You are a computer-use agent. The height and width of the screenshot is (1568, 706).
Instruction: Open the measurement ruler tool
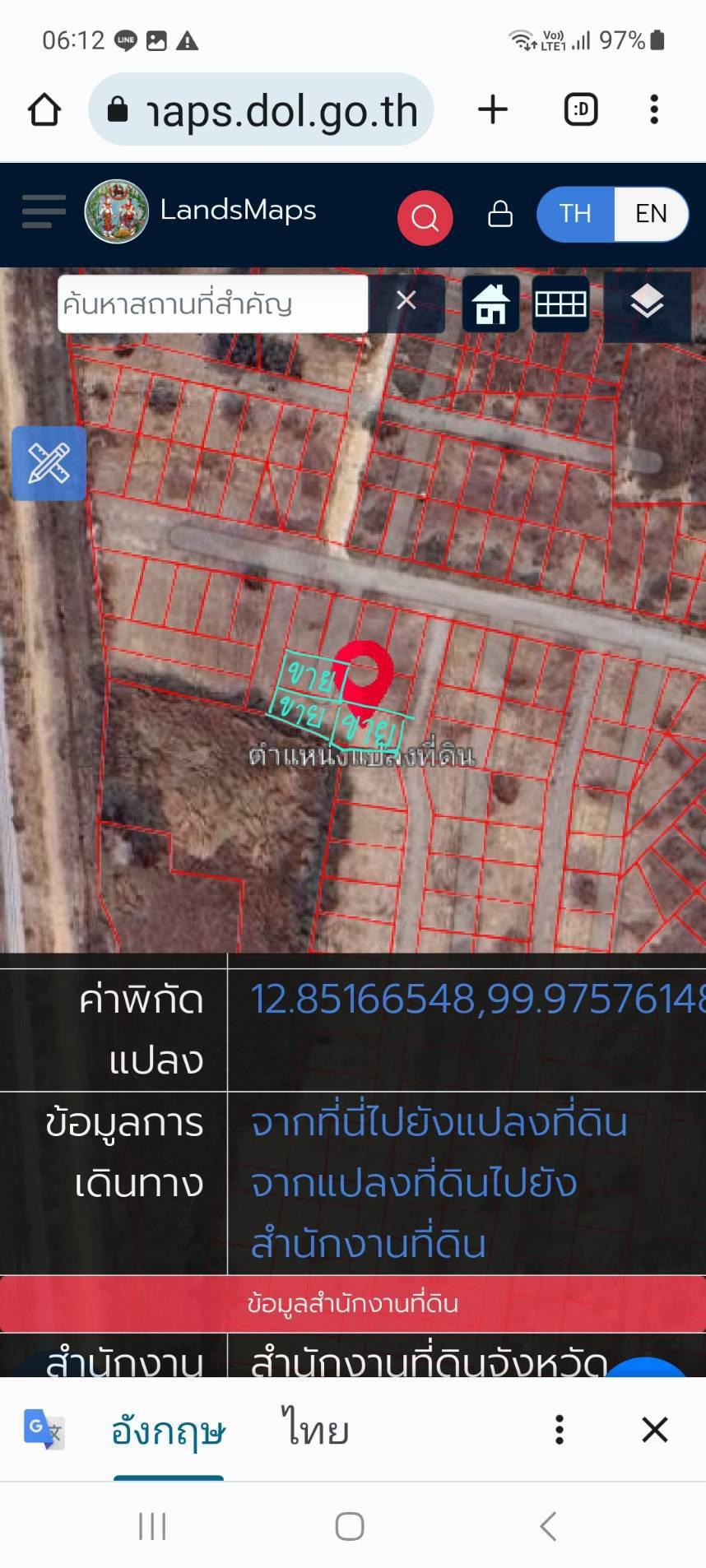coord(49,463)
